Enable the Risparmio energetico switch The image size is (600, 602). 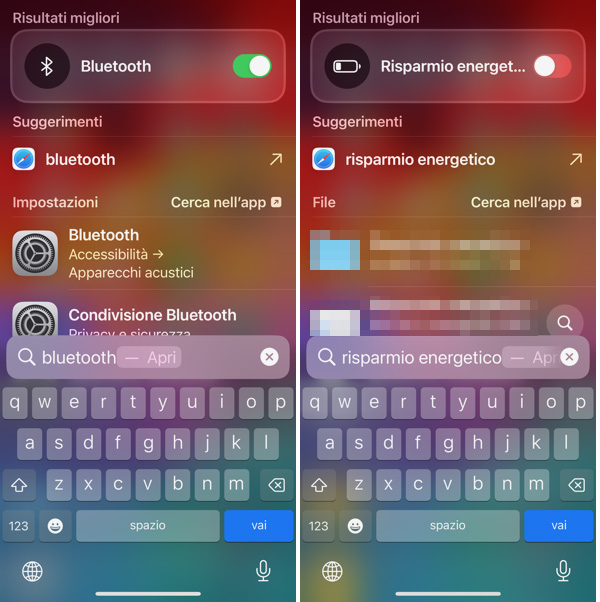pyautogui.click(x=552, y=66)
